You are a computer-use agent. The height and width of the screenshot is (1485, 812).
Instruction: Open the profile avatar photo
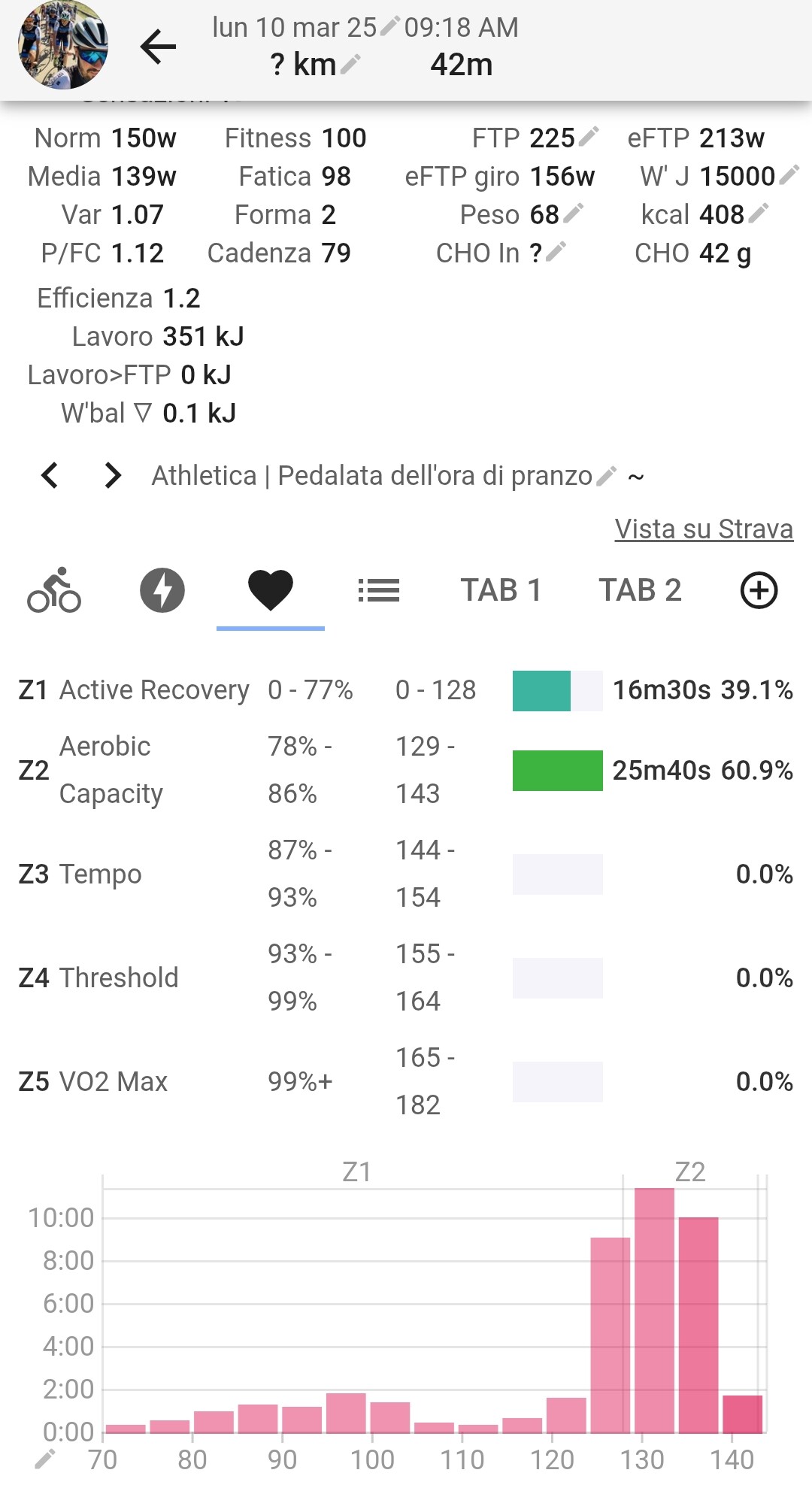tap(63, 45)
